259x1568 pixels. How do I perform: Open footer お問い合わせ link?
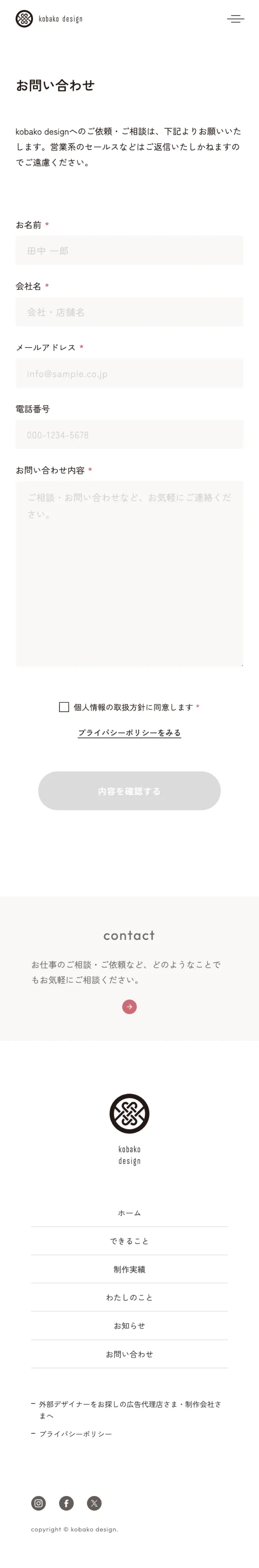(129, 1354)
